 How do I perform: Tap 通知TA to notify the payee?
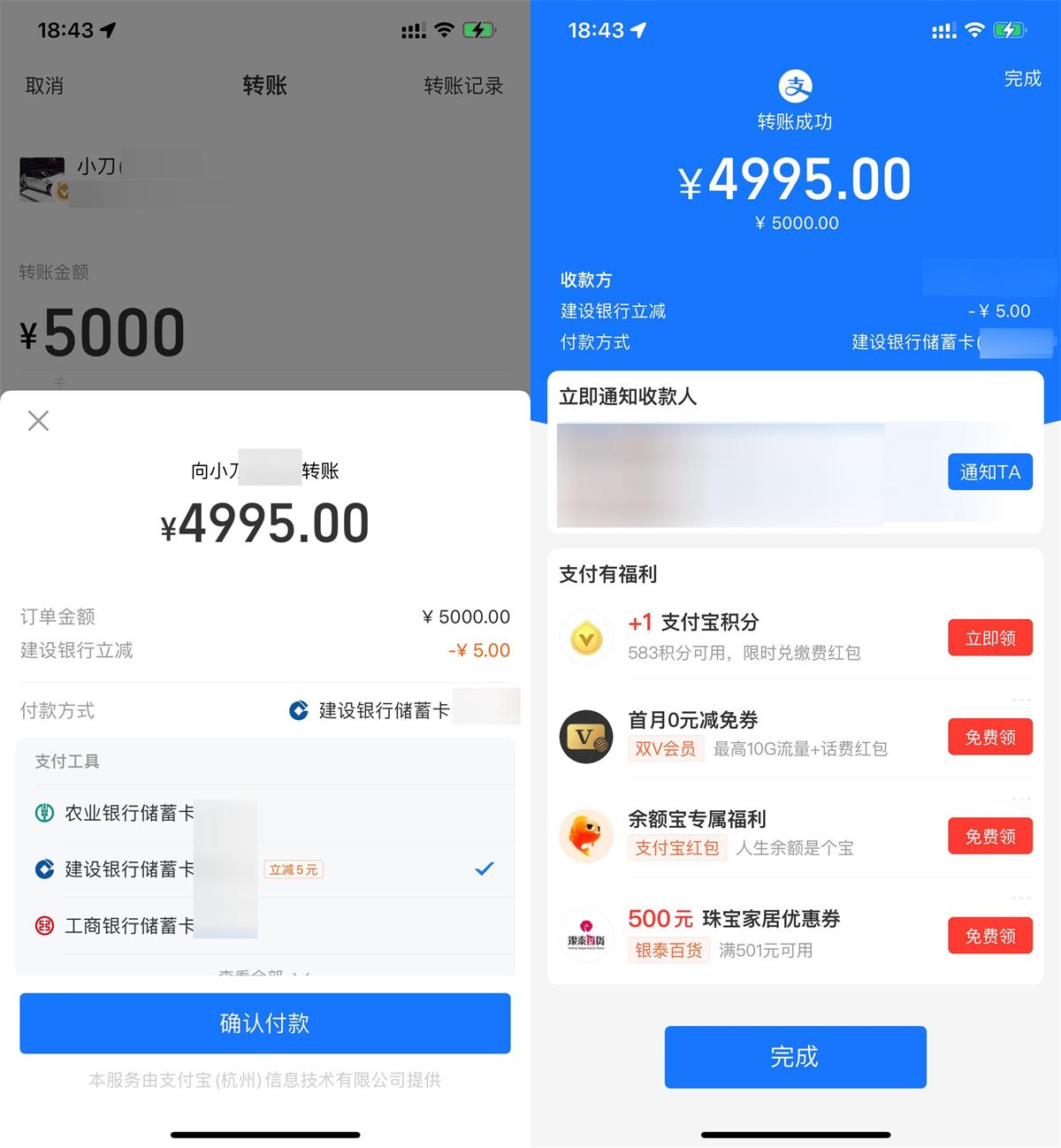point(989,472)
